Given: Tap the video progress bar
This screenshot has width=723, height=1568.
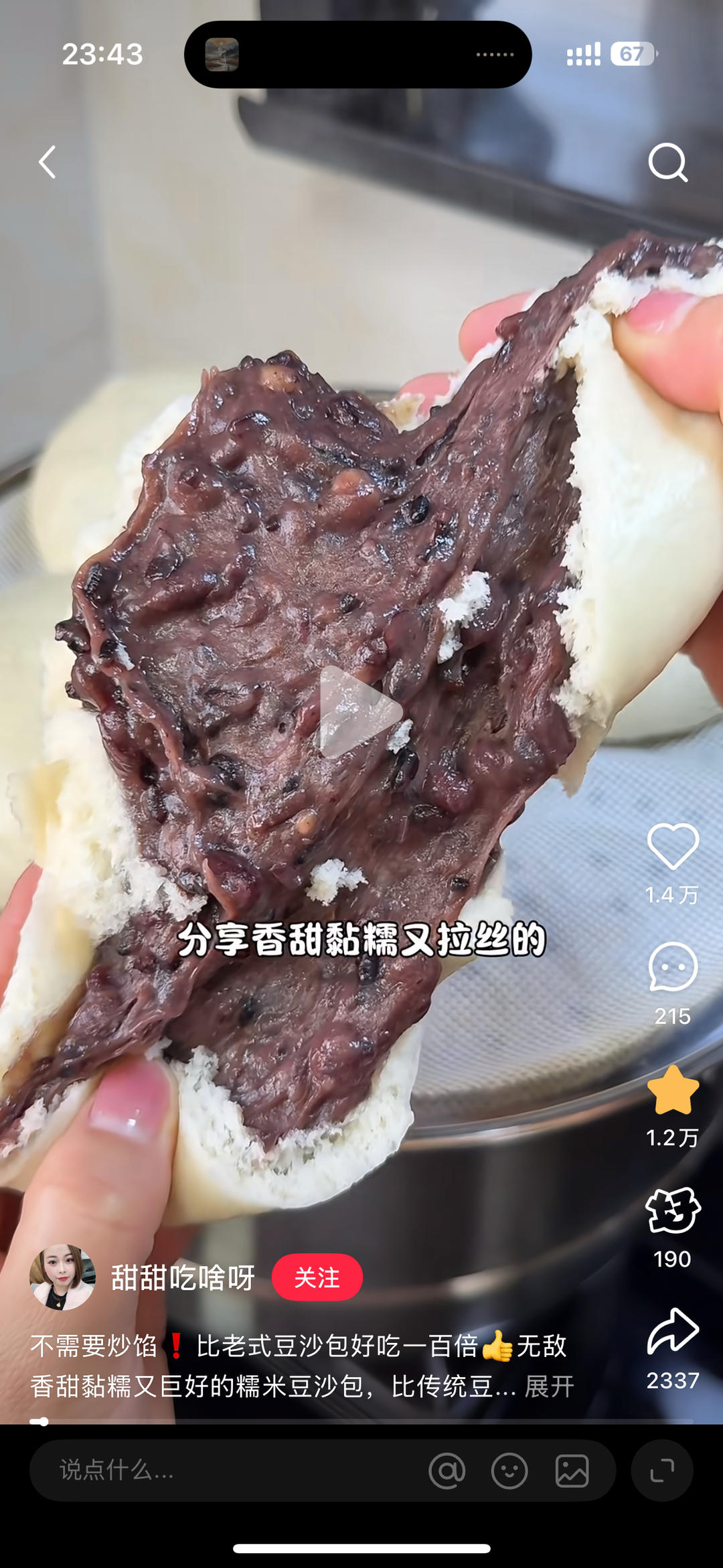Looking at the screenshot, I should pos(361,1421).
